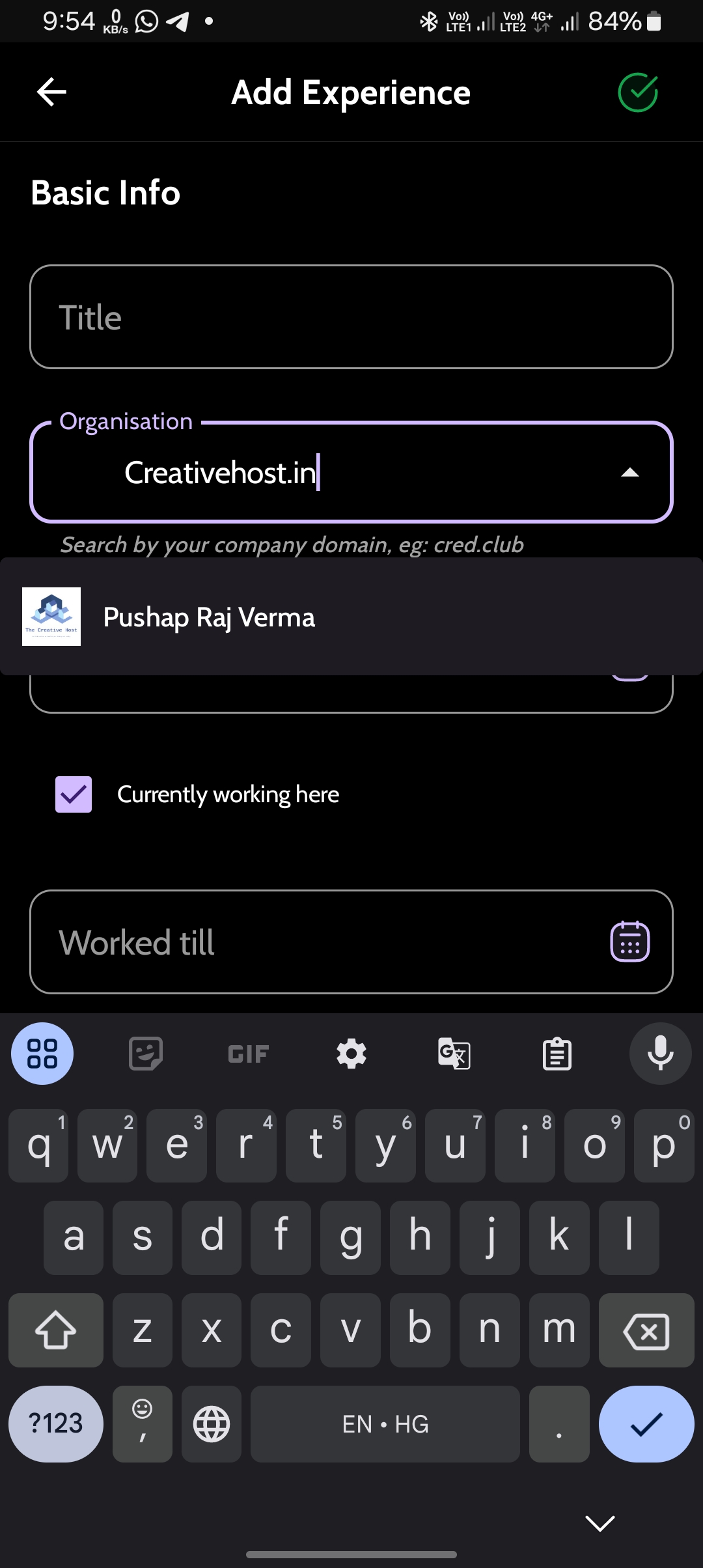The image size is (703, 1568).
Task: Save experience with the green checkmark
Action: (x=637, y=92)
